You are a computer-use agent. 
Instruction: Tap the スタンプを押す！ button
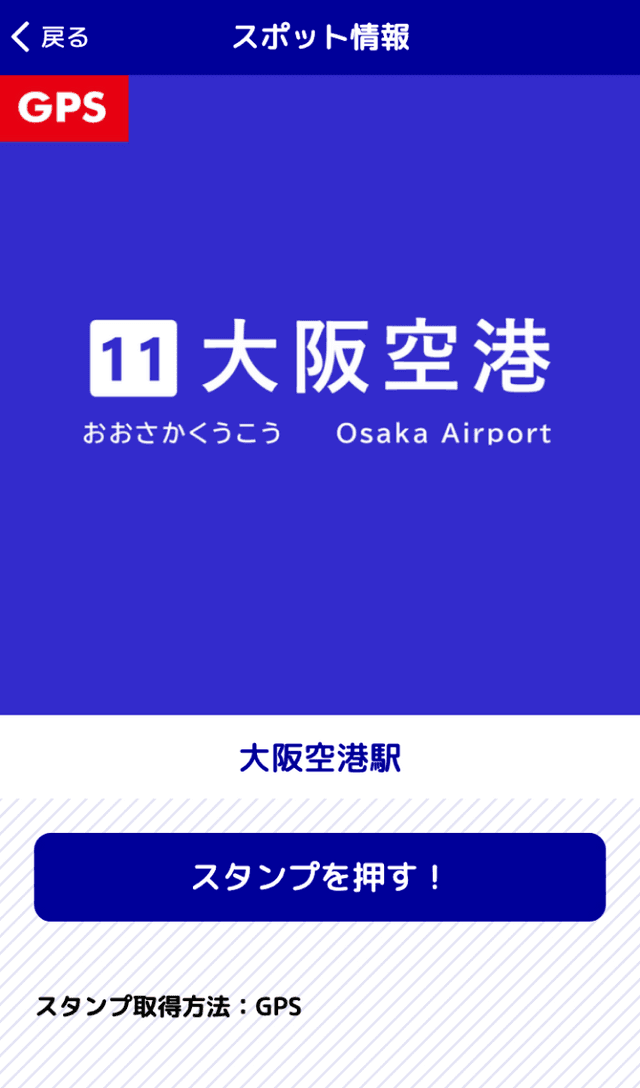(x=320, y=877)
